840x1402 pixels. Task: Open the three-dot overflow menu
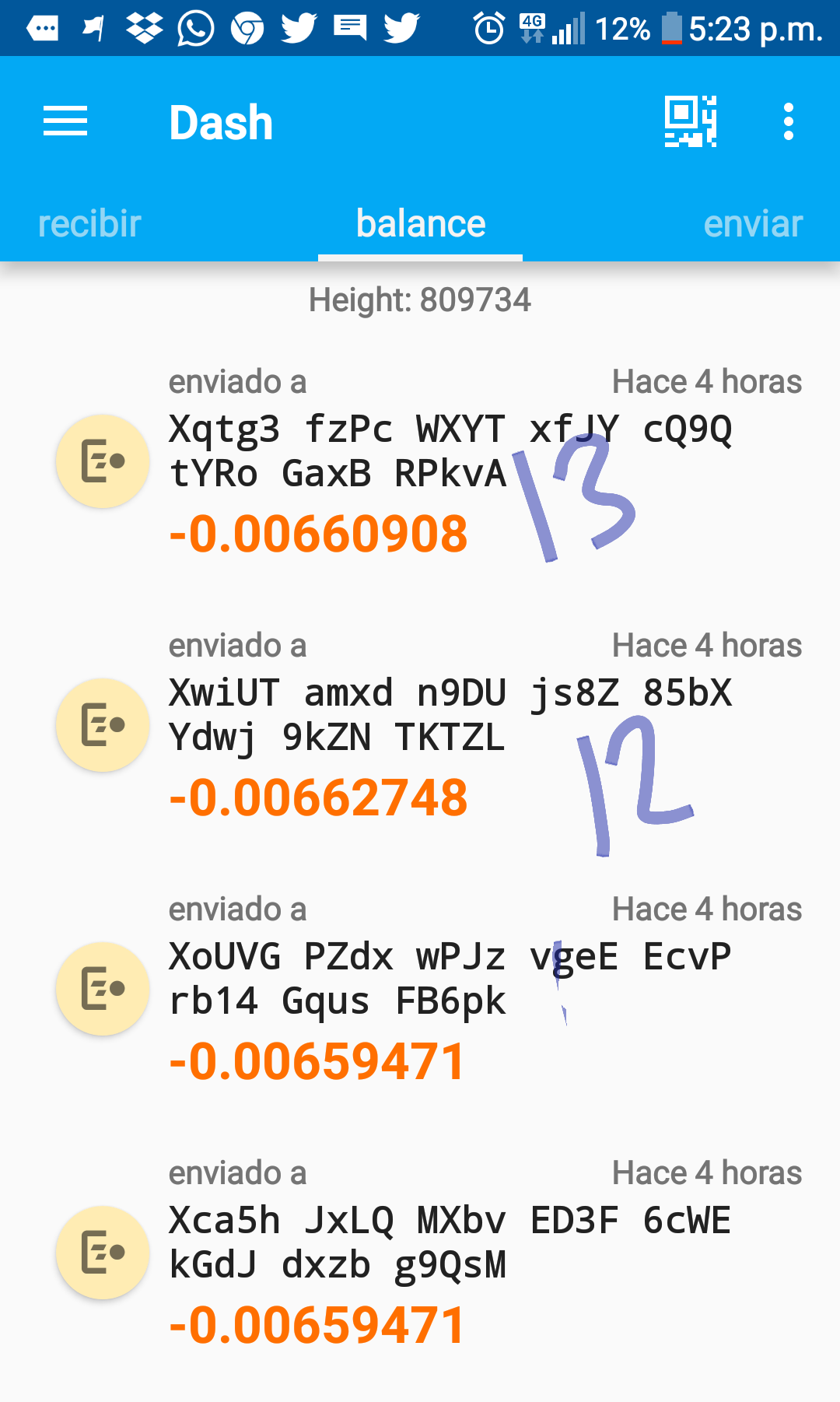[x=789, y=121]
